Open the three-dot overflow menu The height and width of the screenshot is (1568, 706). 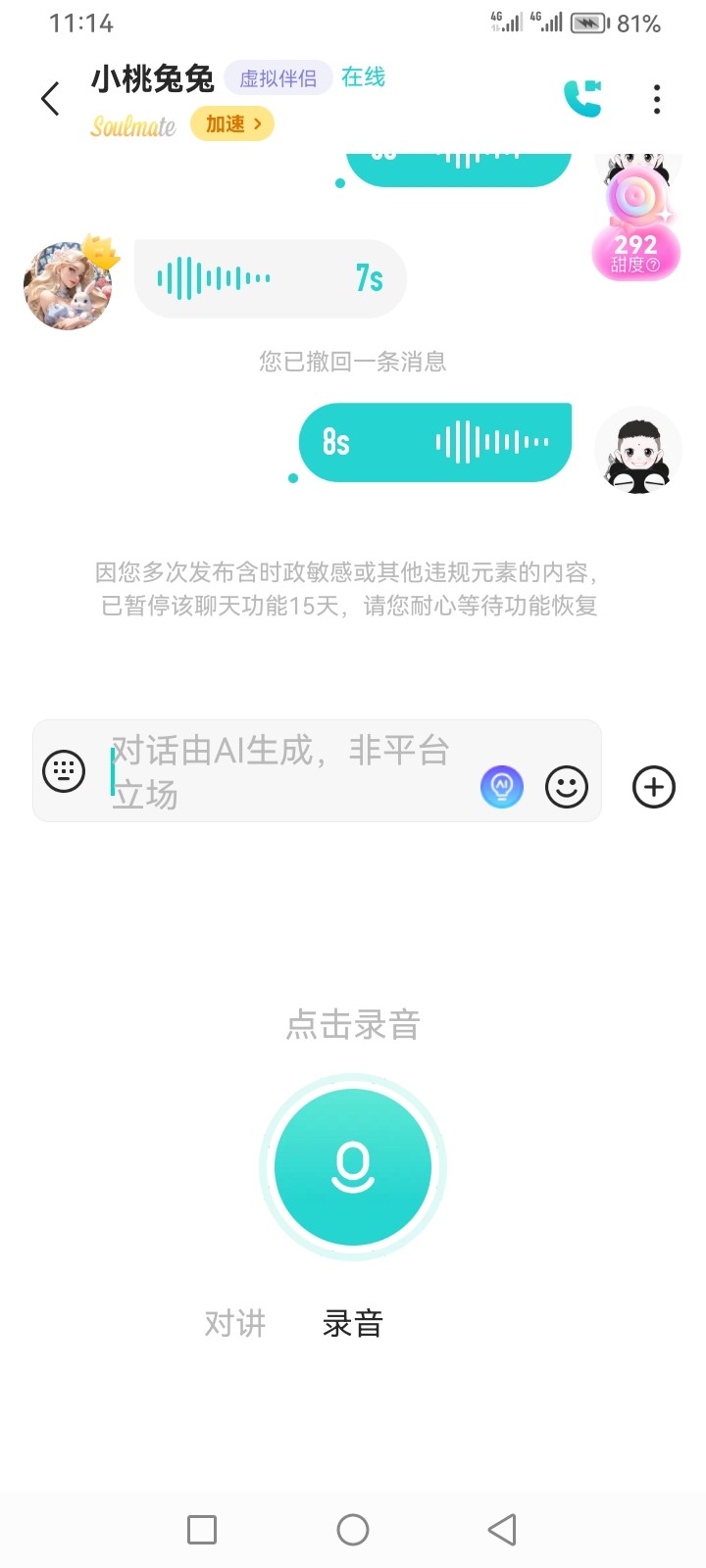(x=657, y=99)
